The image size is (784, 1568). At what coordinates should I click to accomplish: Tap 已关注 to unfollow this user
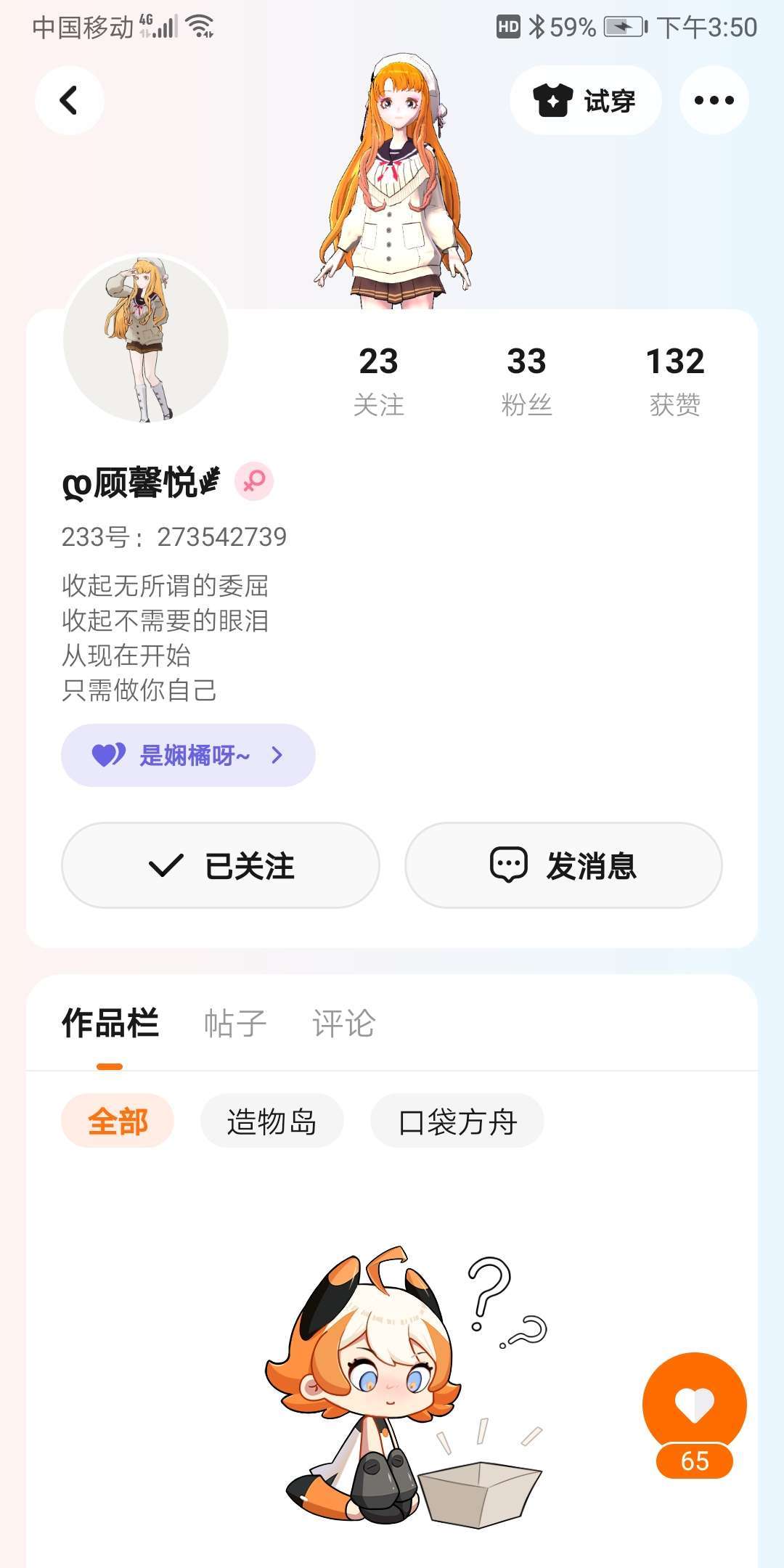click(x=221, y=865)
